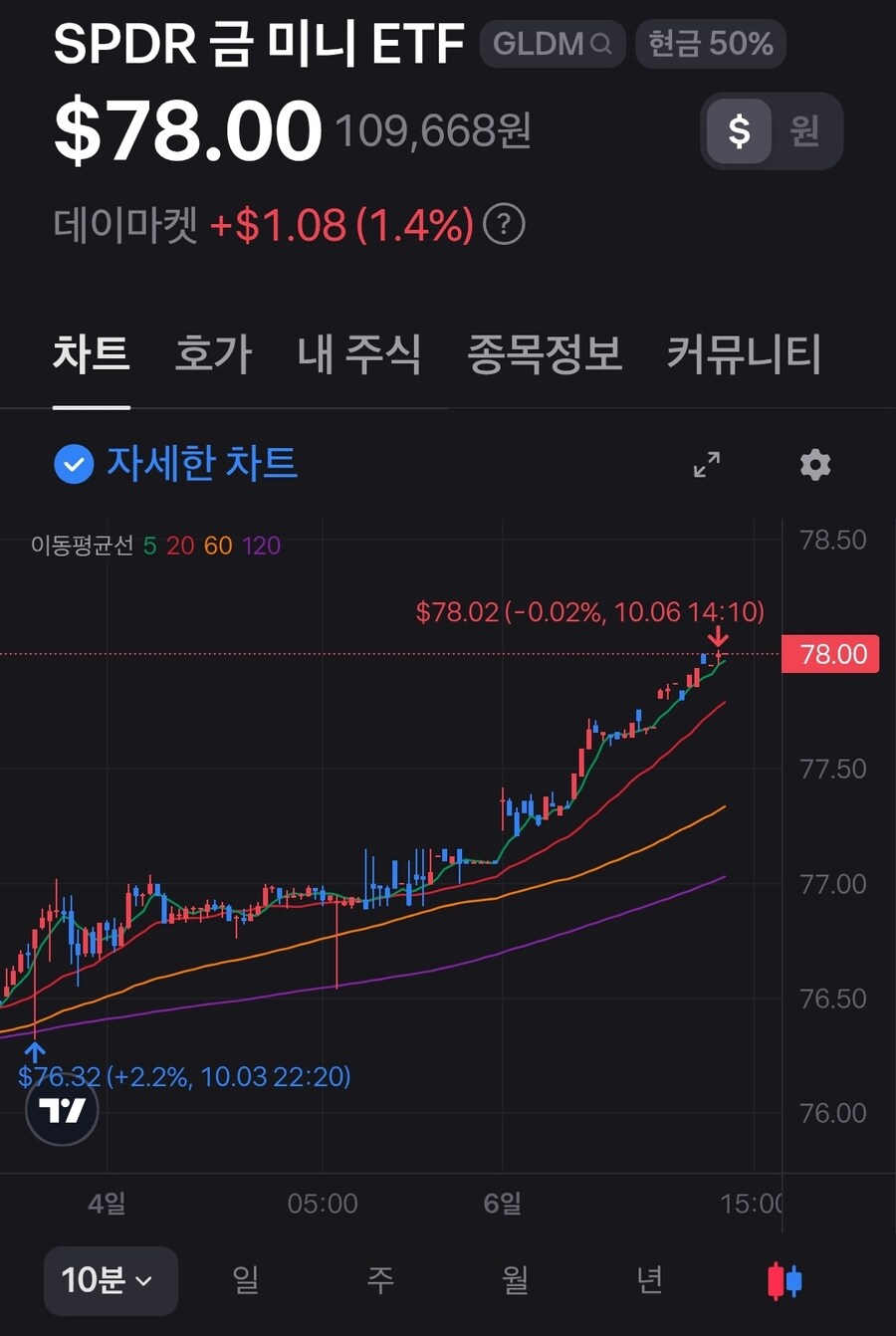
Task: Go to the 내 주식 tab
Action: (x=359, y=355)
